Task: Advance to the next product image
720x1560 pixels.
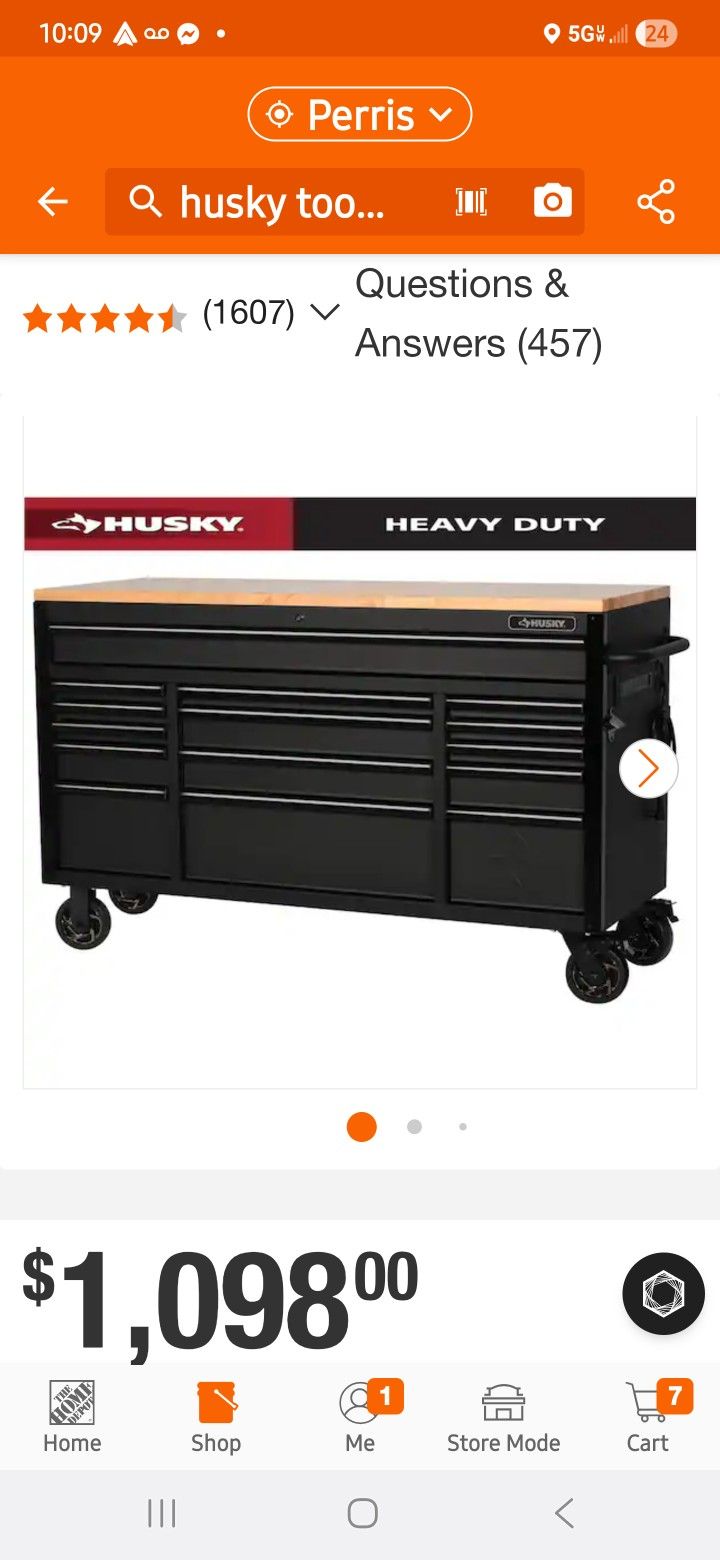Action: [x=650, y=768]
